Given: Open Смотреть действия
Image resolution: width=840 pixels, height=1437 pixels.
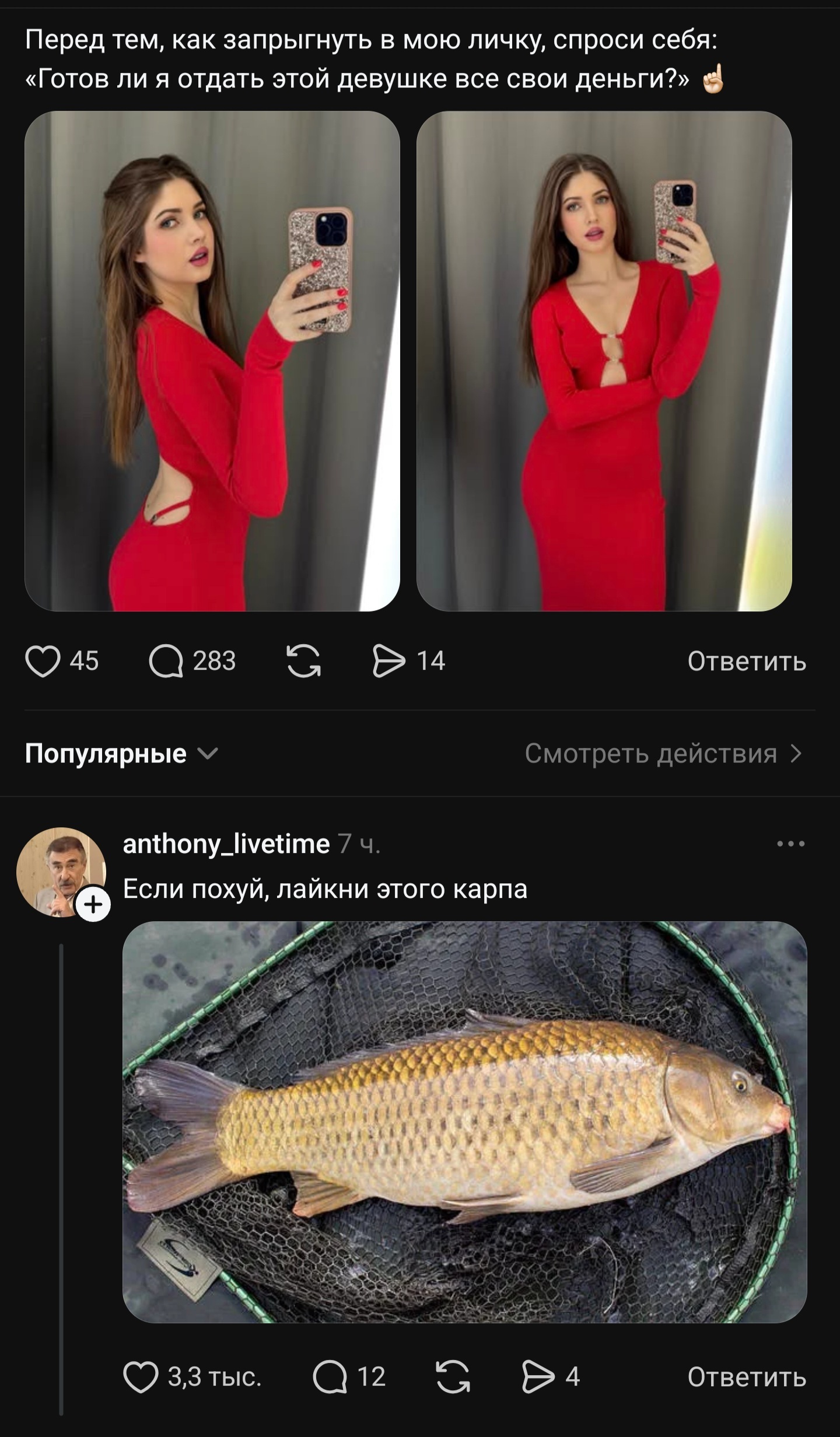Looking at the screenshot, I should (x=663, y=754).
